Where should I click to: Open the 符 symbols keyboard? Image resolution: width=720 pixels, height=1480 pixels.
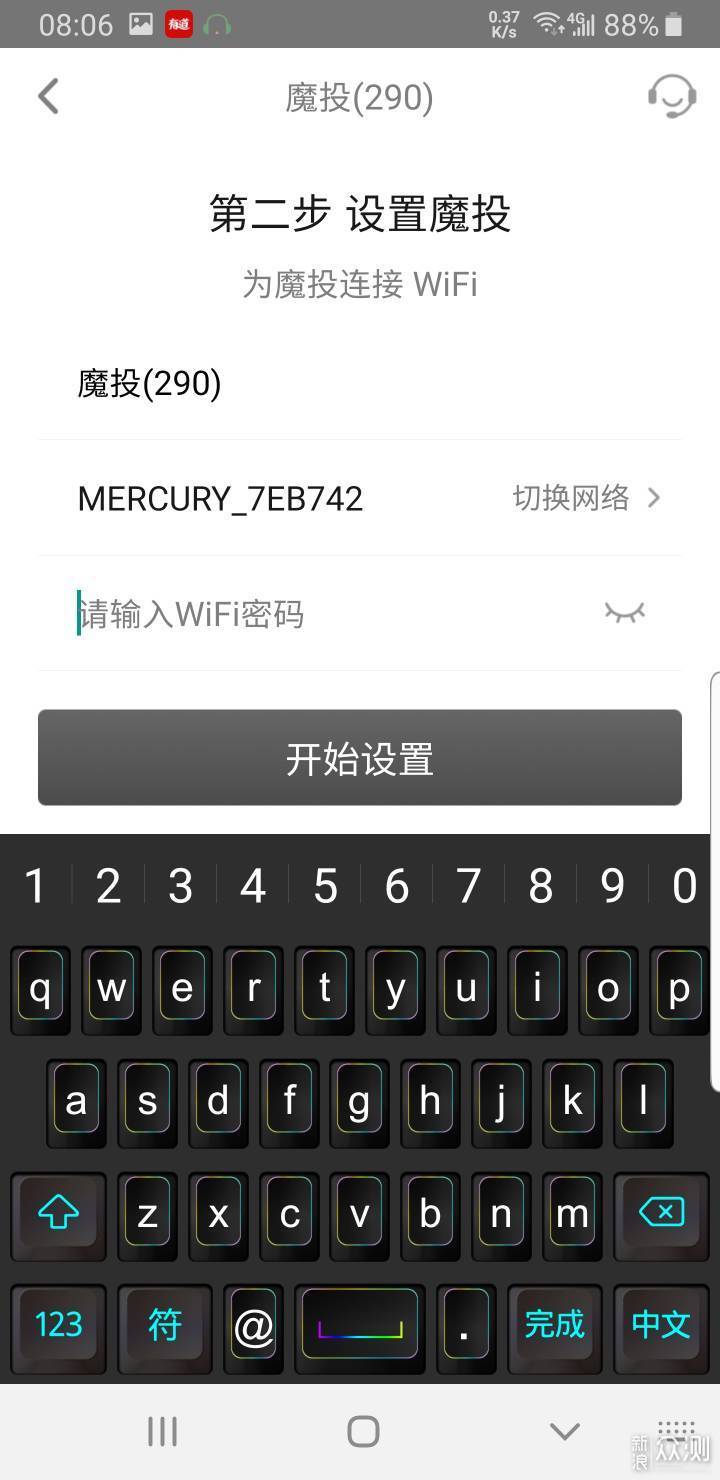click(165, 1324)
